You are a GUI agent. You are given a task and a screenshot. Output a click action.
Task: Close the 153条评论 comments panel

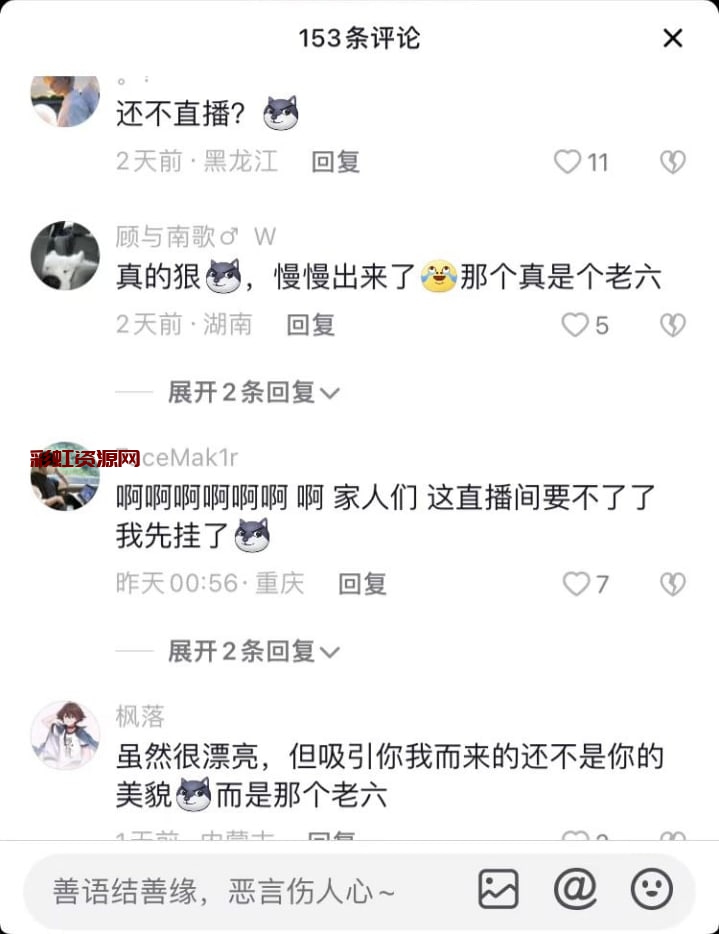[673, 38]
